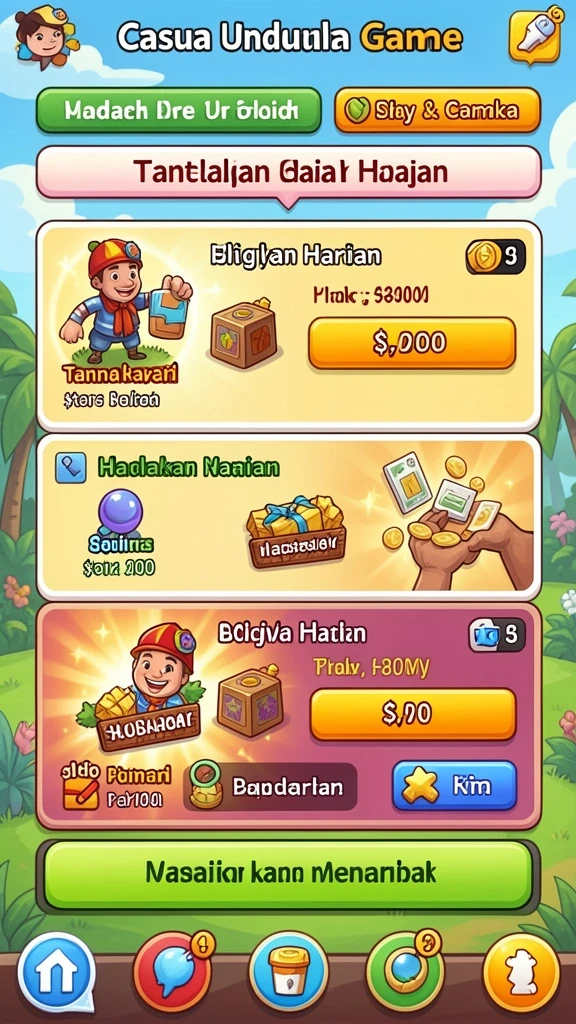Screen dimensions: 576x1024
Task: Tap the Bapdarlan button
Action: click(270, 787)
